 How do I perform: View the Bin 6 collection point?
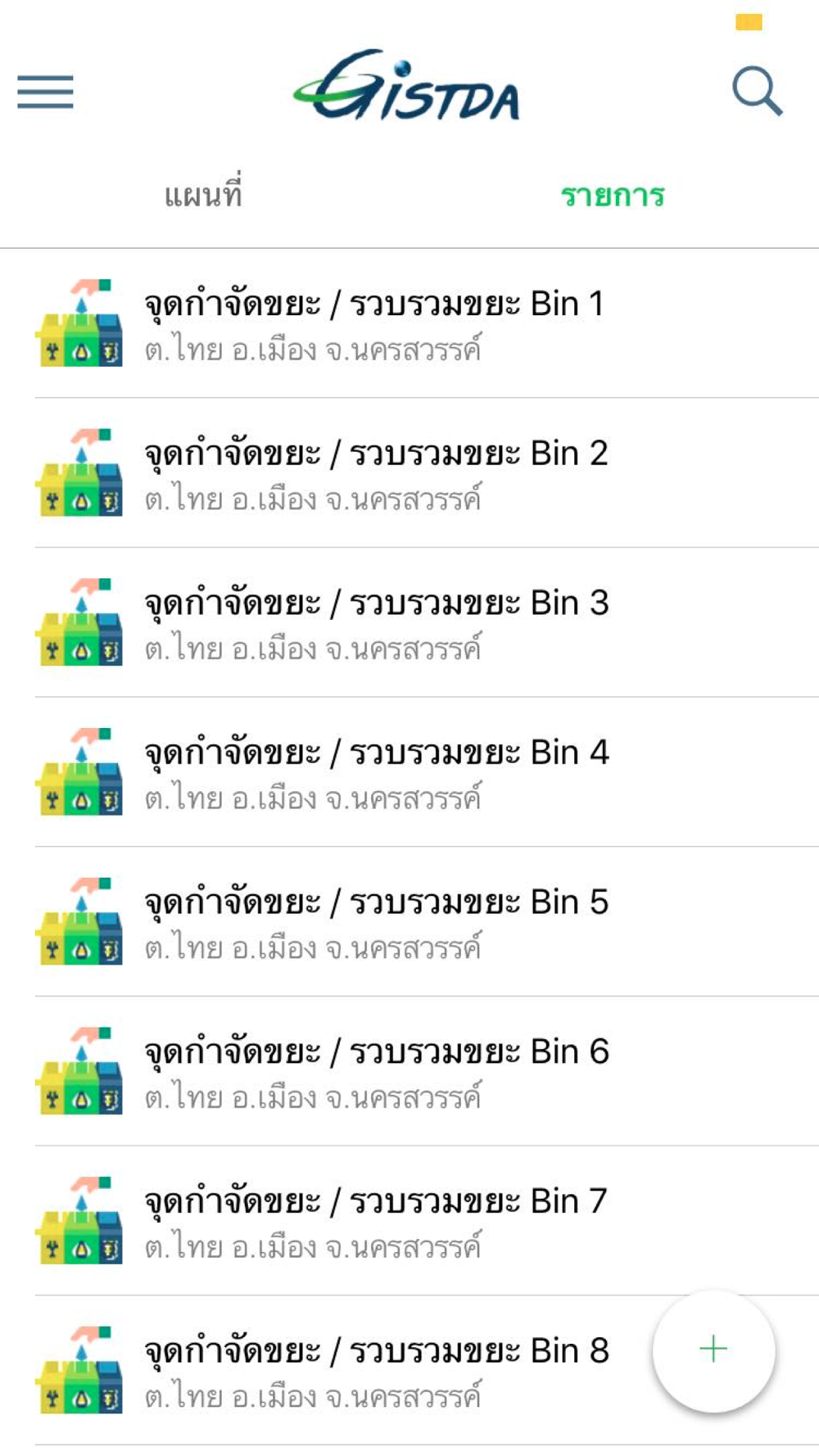409,1071
